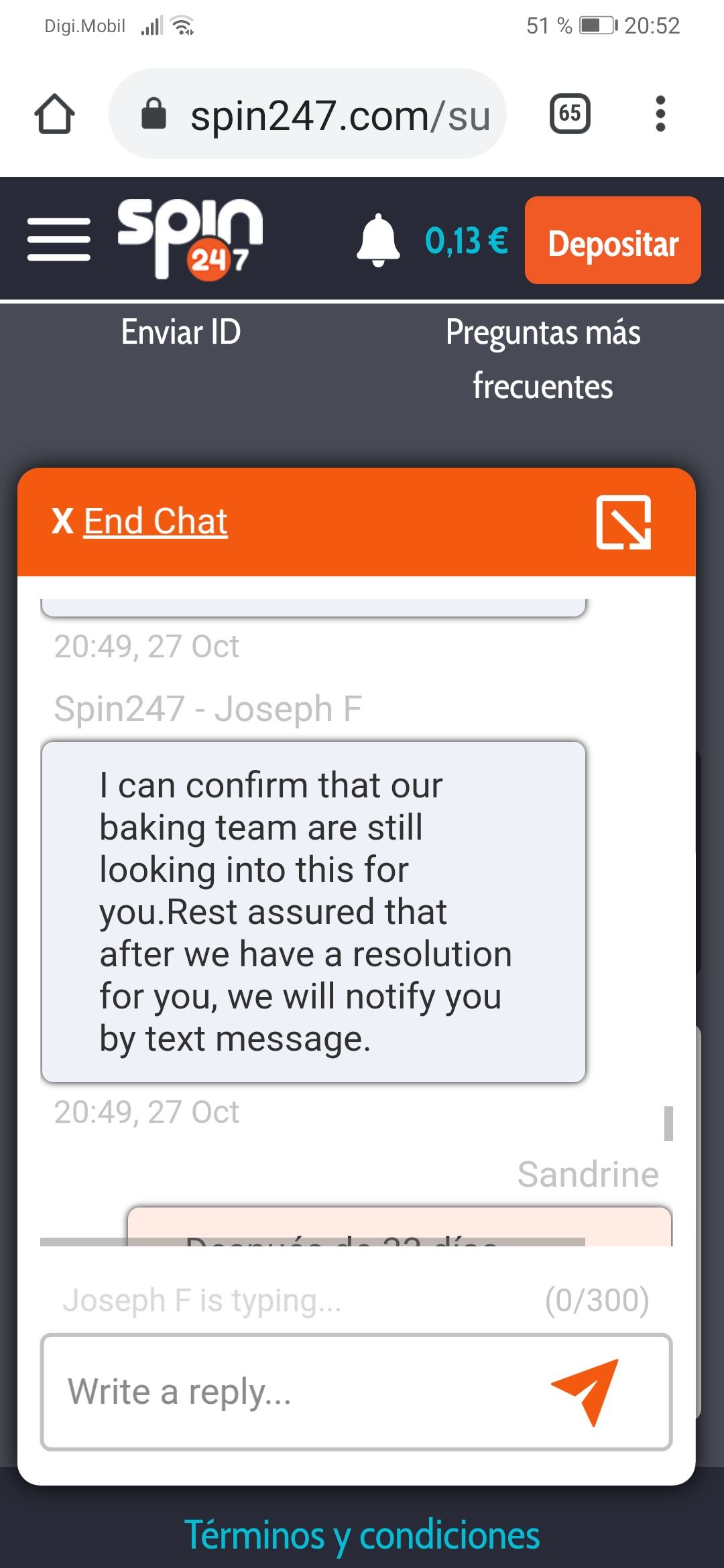
Task: Tap the 0,13 € account balance
Action: coord(467,241)
